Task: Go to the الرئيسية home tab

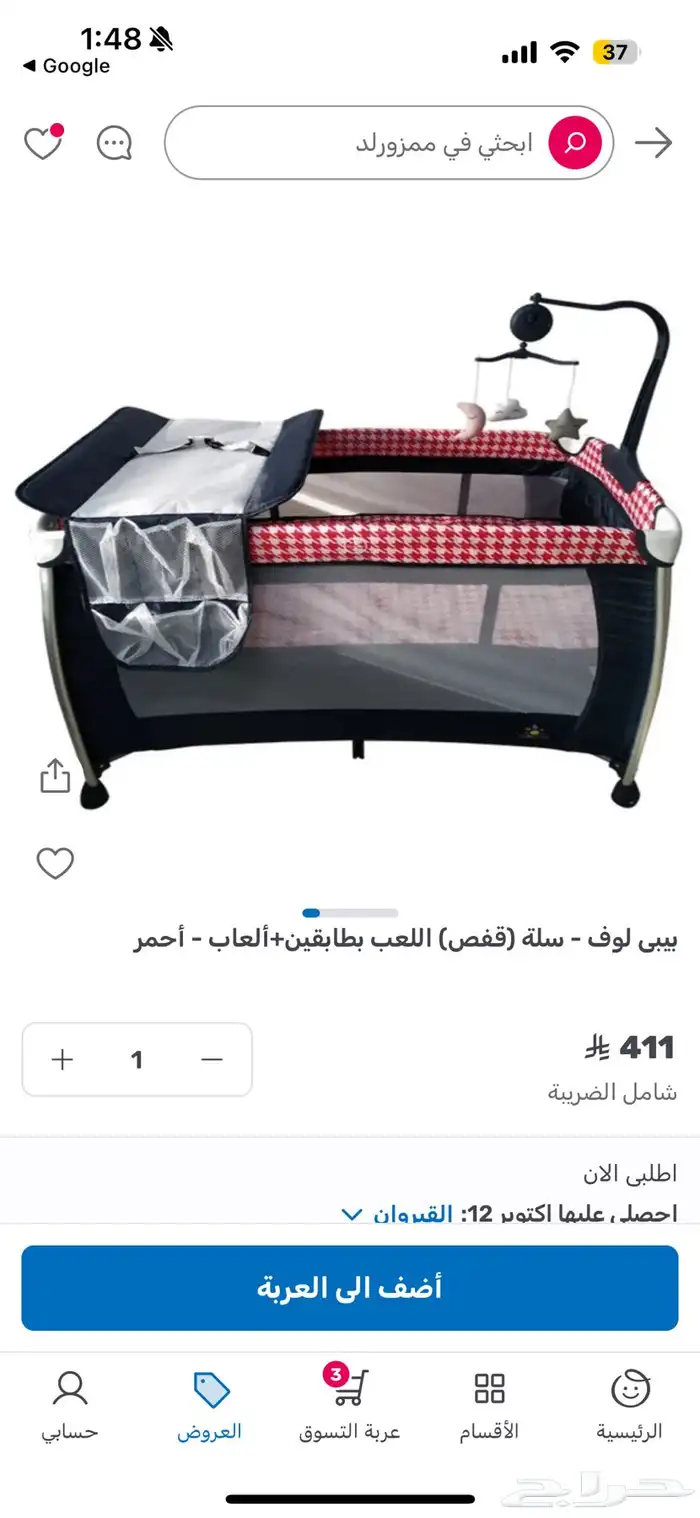Action: (x=630, y=1403)
